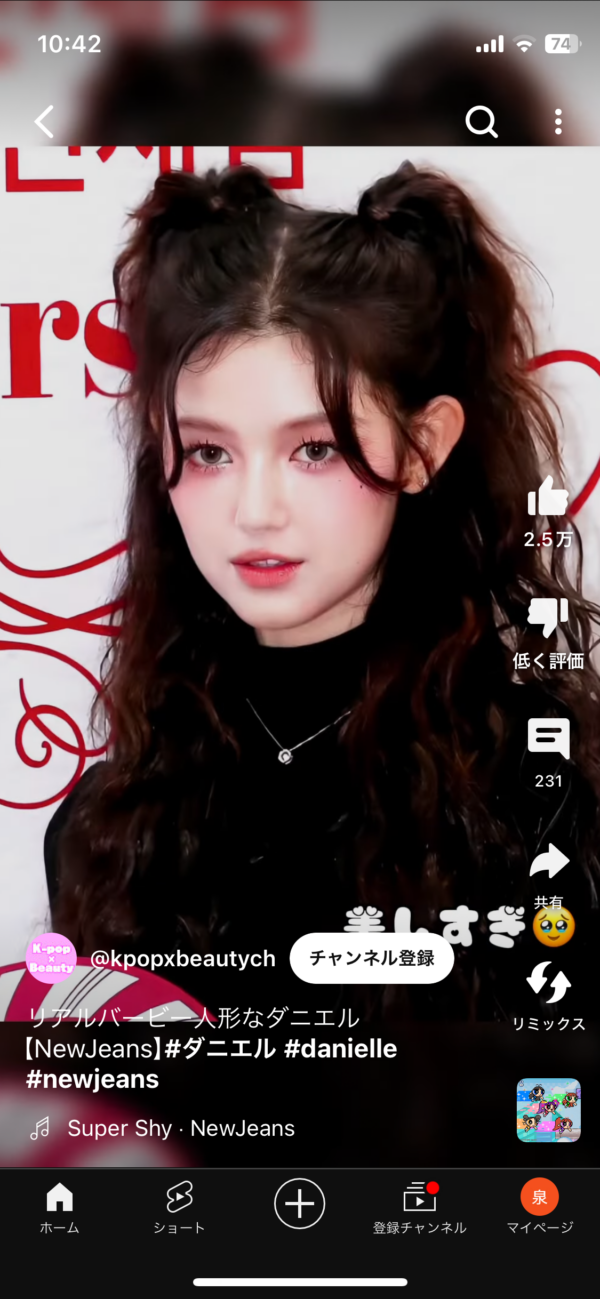Tap the plus create button
The height and width of the screenshot is (1299, 600).
[x=300, y=1203]
